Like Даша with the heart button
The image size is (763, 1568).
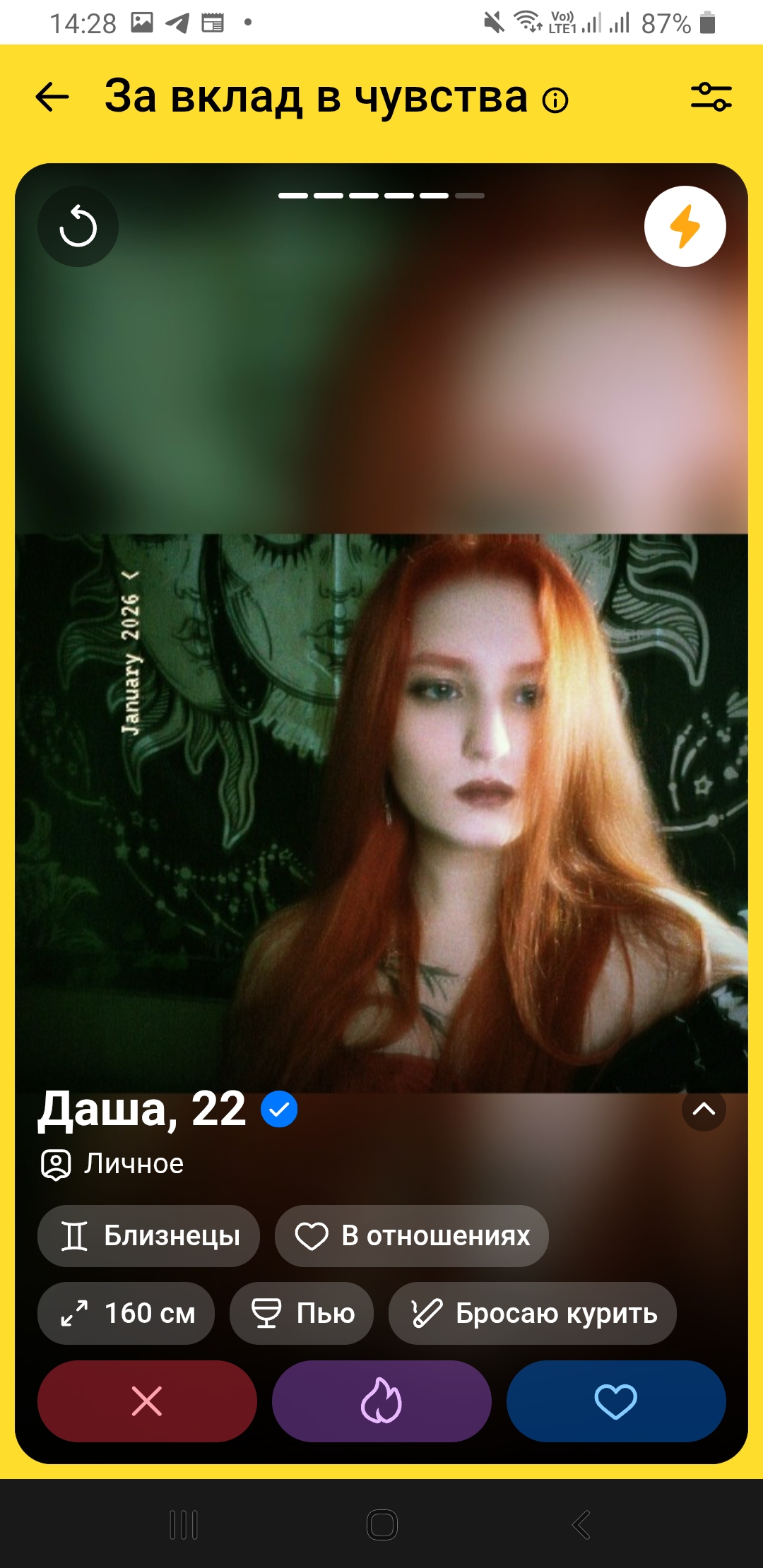(x=616, y=1401)
